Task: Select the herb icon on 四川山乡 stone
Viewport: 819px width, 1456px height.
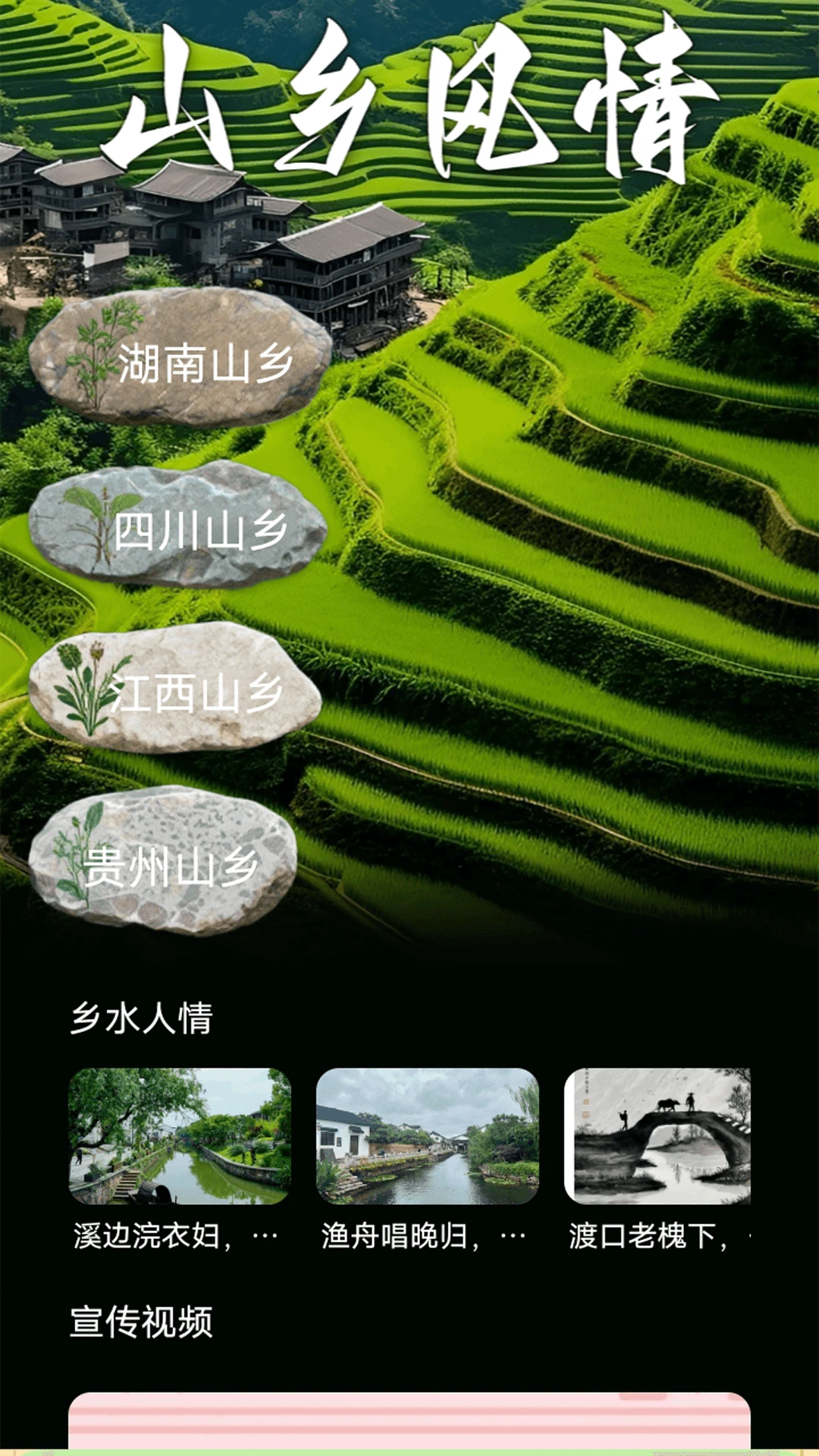Action: click(99, 519)
